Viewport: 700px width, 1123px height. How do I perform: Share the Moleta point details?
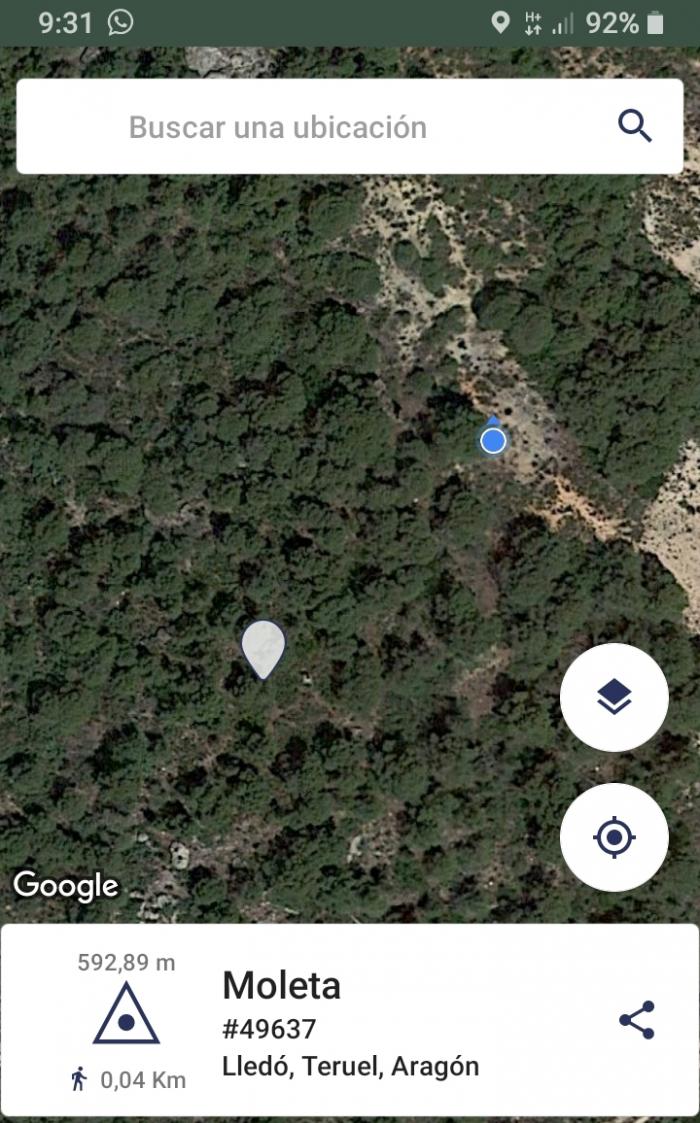tap(637, 1020)
